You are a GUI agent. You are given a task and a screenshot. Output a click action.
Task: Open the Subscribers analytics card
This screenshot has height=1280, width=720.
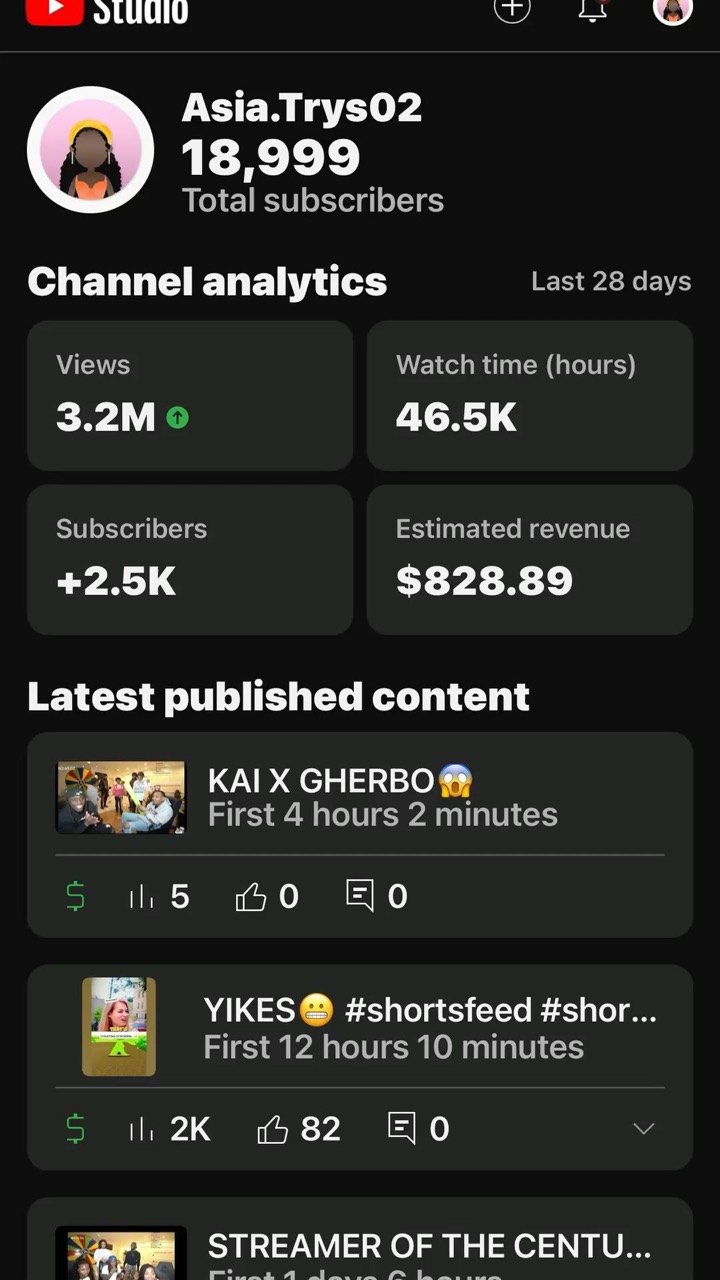190,560
